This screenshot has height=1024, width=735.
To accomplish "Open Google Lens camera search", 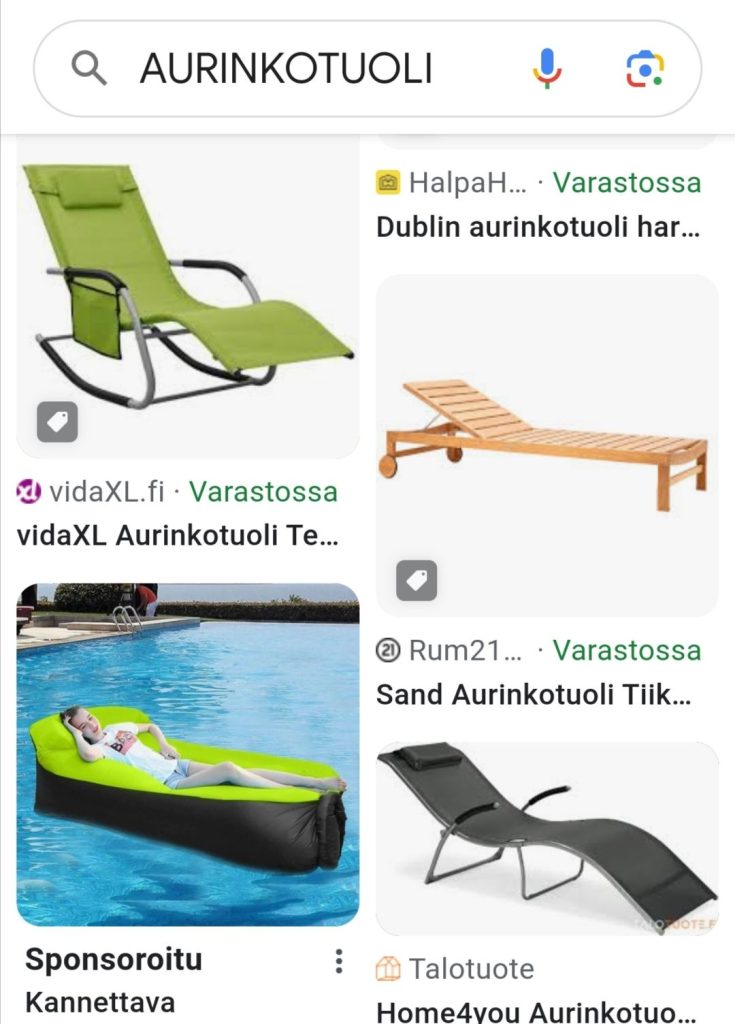I will pyautogui.click(x=645, y=69).
